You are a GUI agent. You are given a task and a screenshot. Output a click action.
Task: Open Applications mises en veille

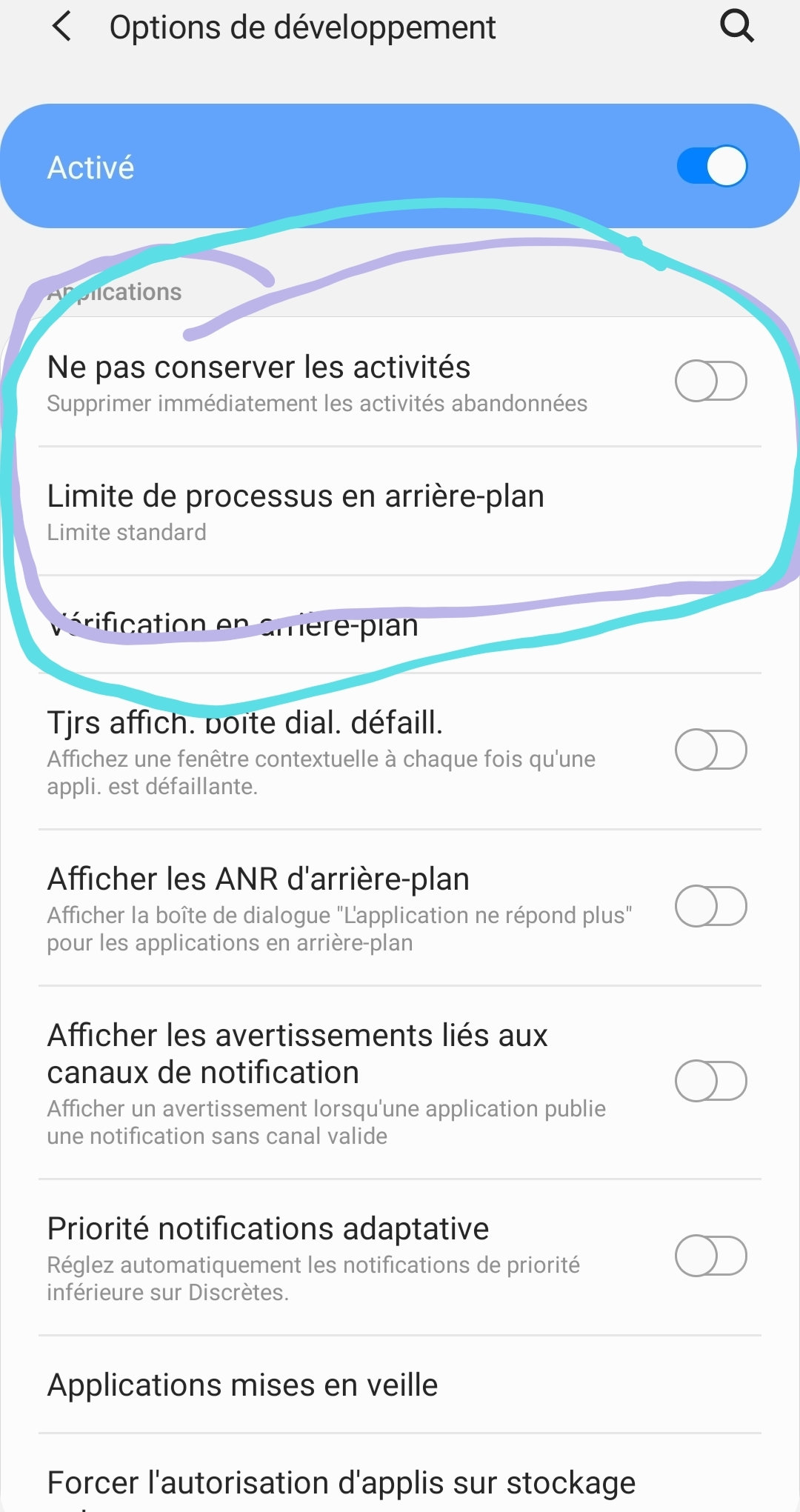pos(243,1385)
